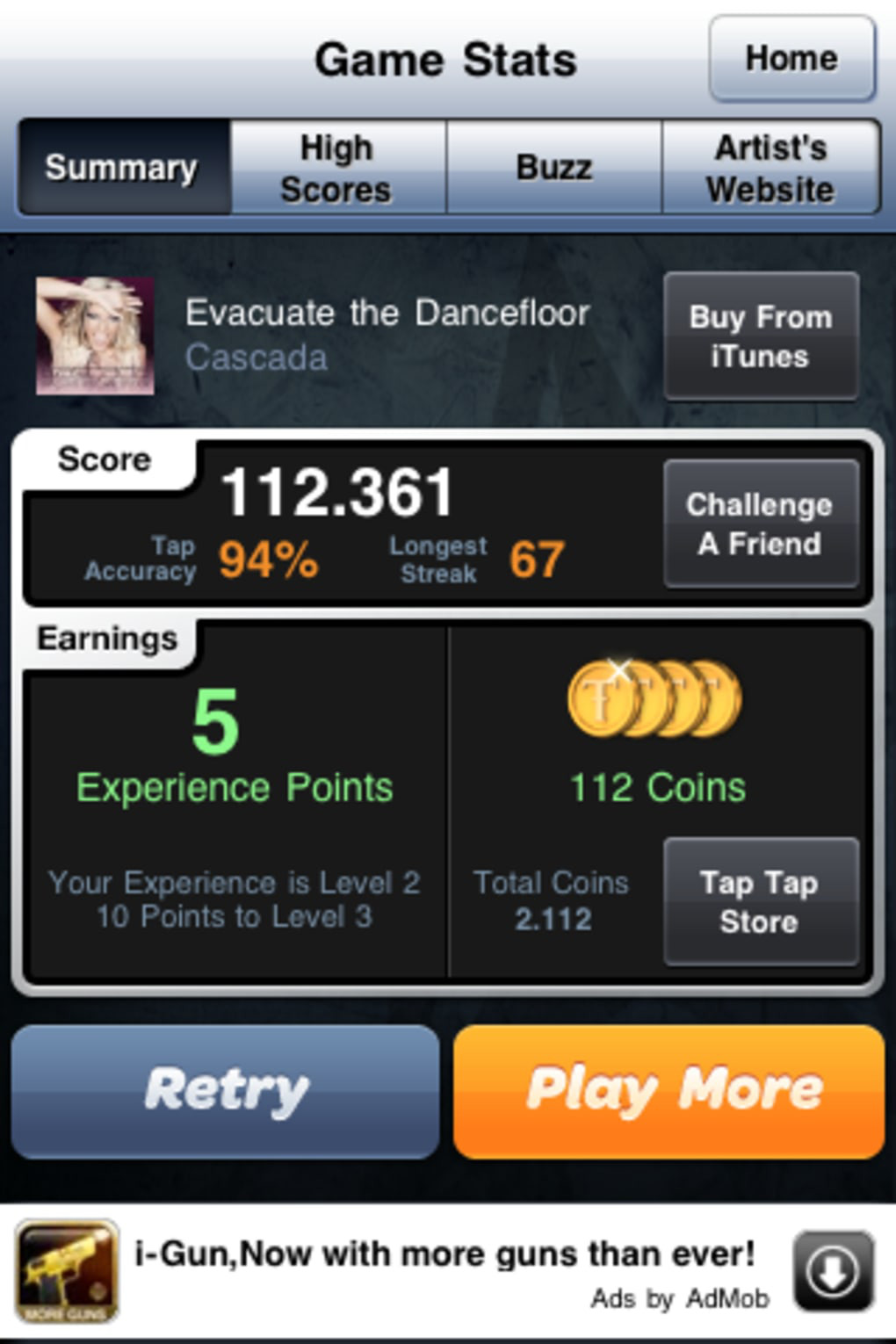Select the Summary tab
This screenshot has height=1344, width=896.
point(123,167)
